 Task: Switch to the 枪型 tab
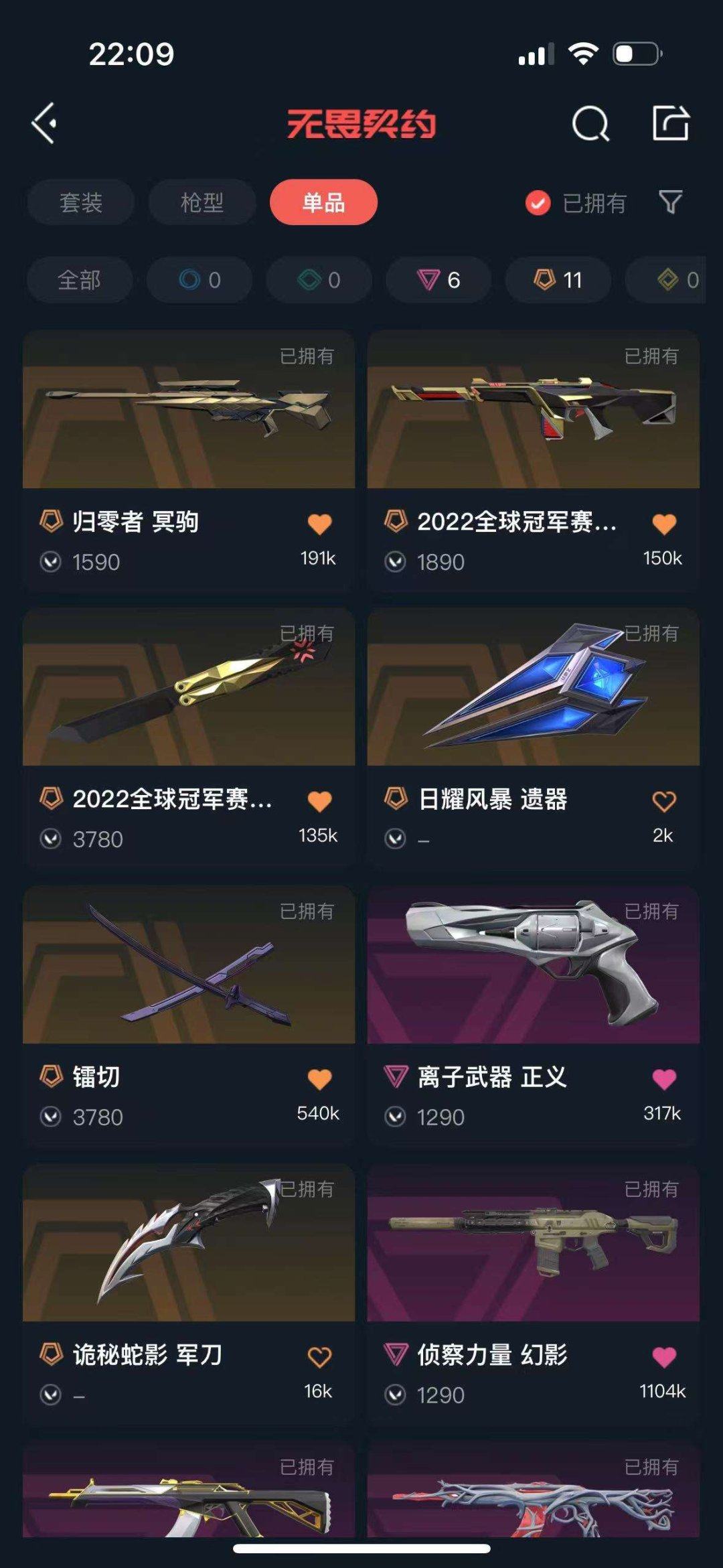pyautogui.click(x=202, y=202)
